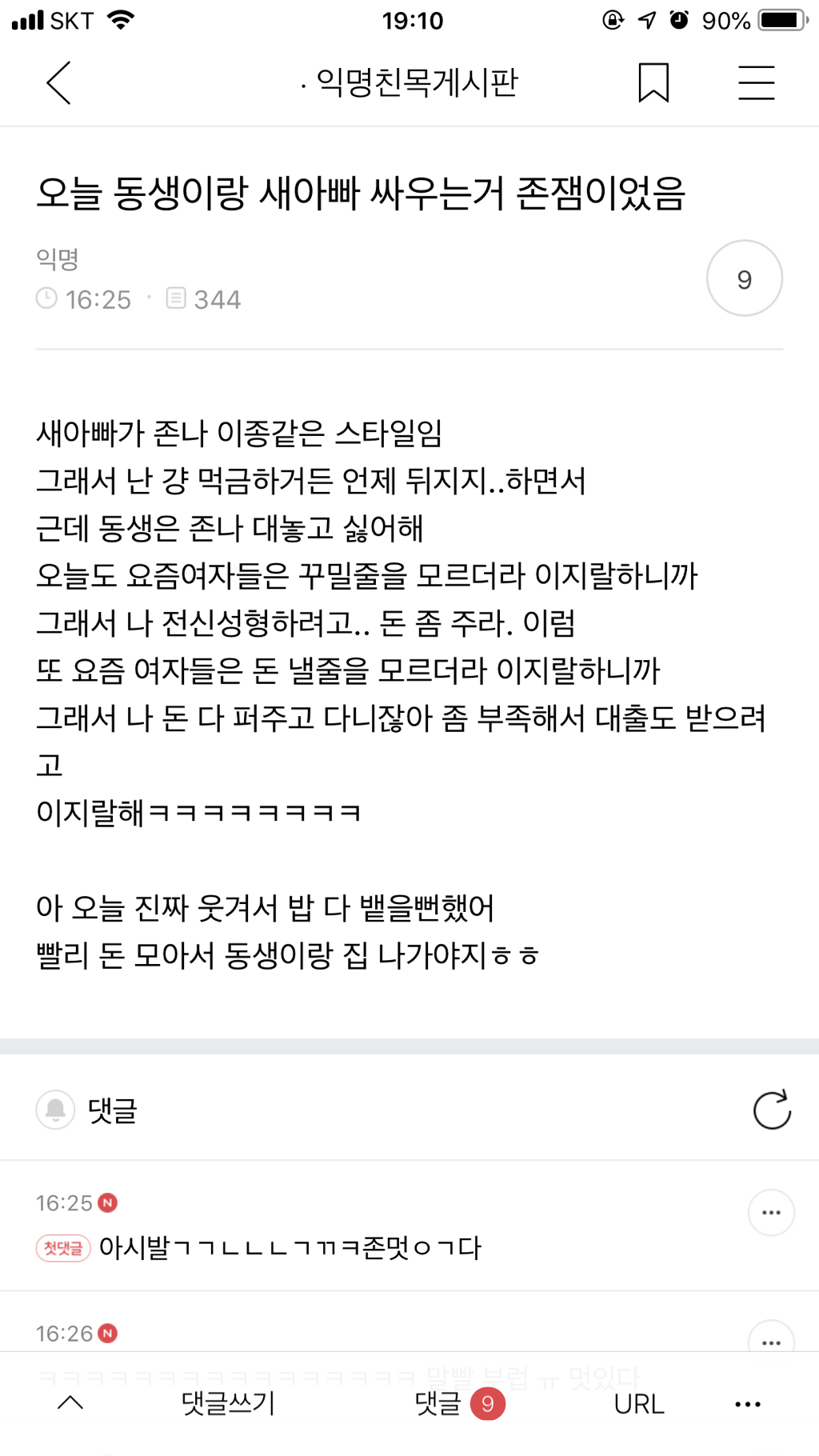Expand the bottom more-options ellipsis menu
Viewport: 819px width, 1456px height.
click(x=746, y=1404)
